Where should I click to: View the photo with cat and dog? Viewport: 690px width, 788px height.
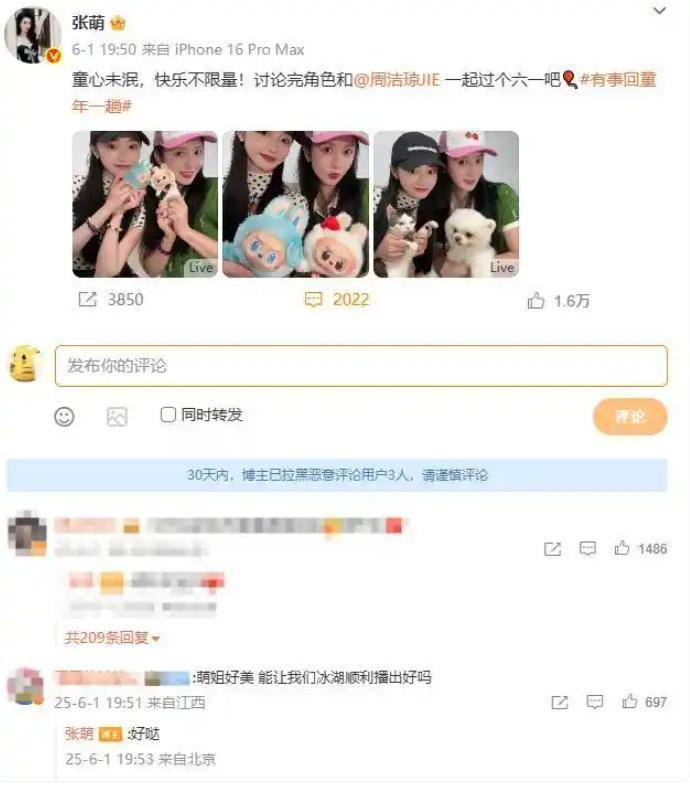pos(446,204)
